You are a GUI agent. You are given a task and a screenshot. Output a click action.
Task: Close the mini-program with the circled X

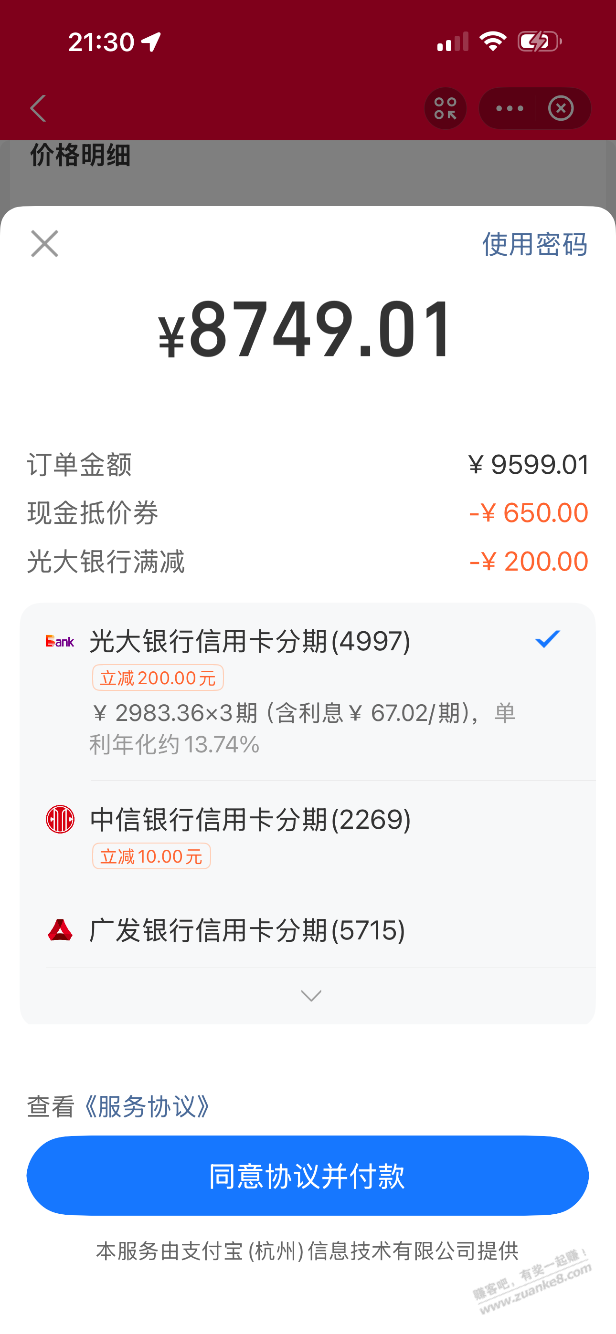[x=561, y=108]
